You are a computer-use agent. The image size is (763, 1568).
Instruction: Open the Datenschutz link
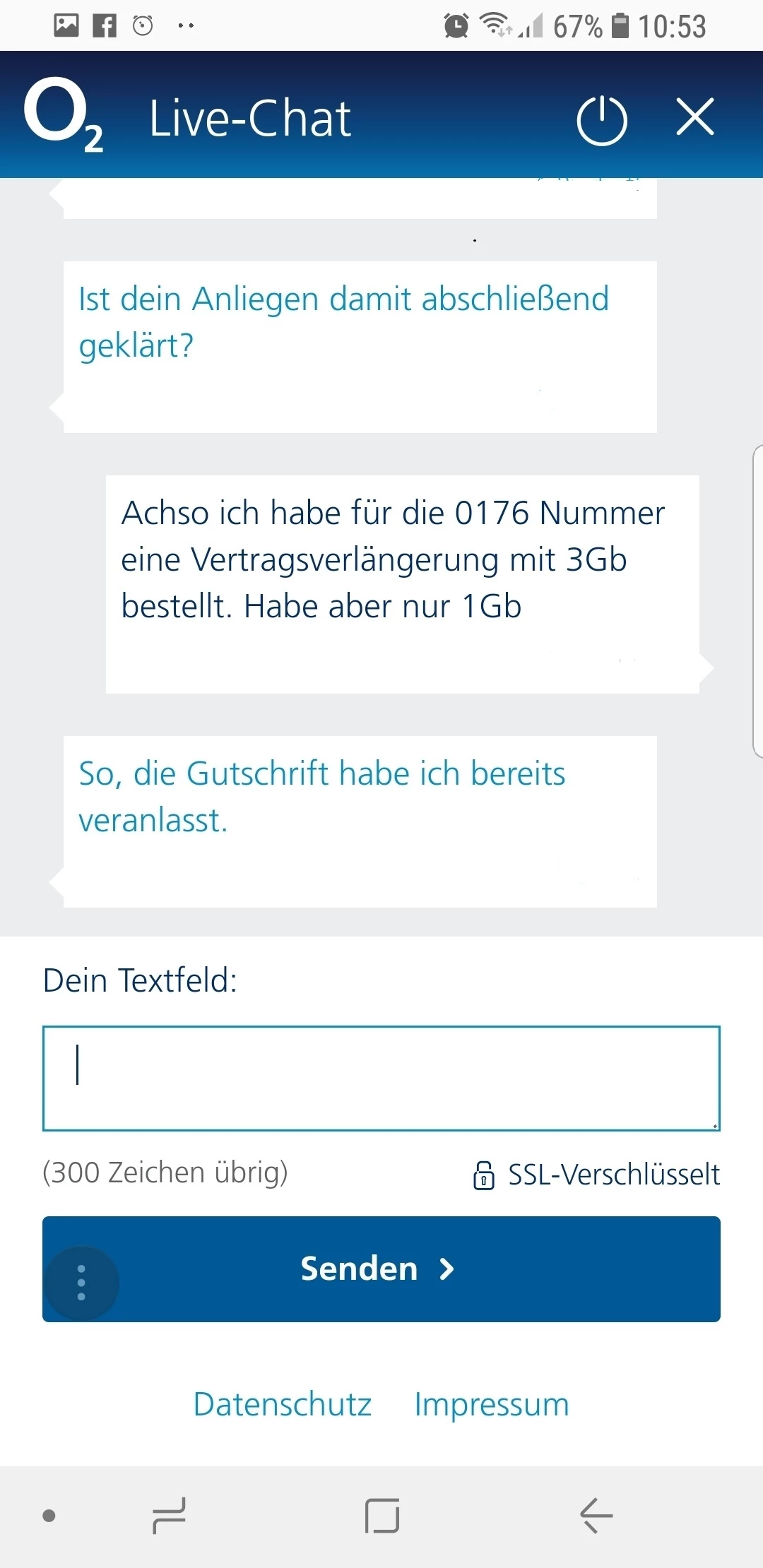coord(283,1404)
